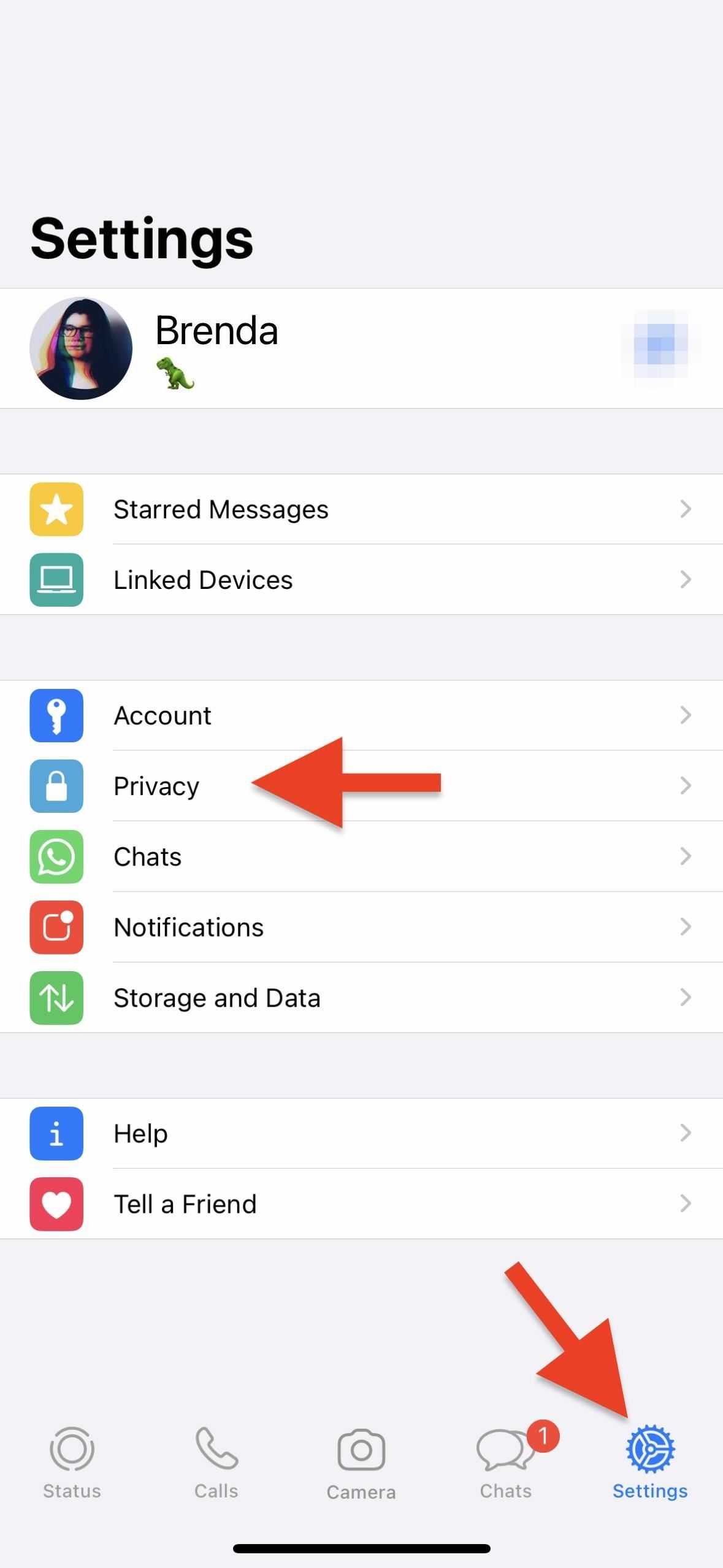Select the Settings tab

tap(650, 1463)
